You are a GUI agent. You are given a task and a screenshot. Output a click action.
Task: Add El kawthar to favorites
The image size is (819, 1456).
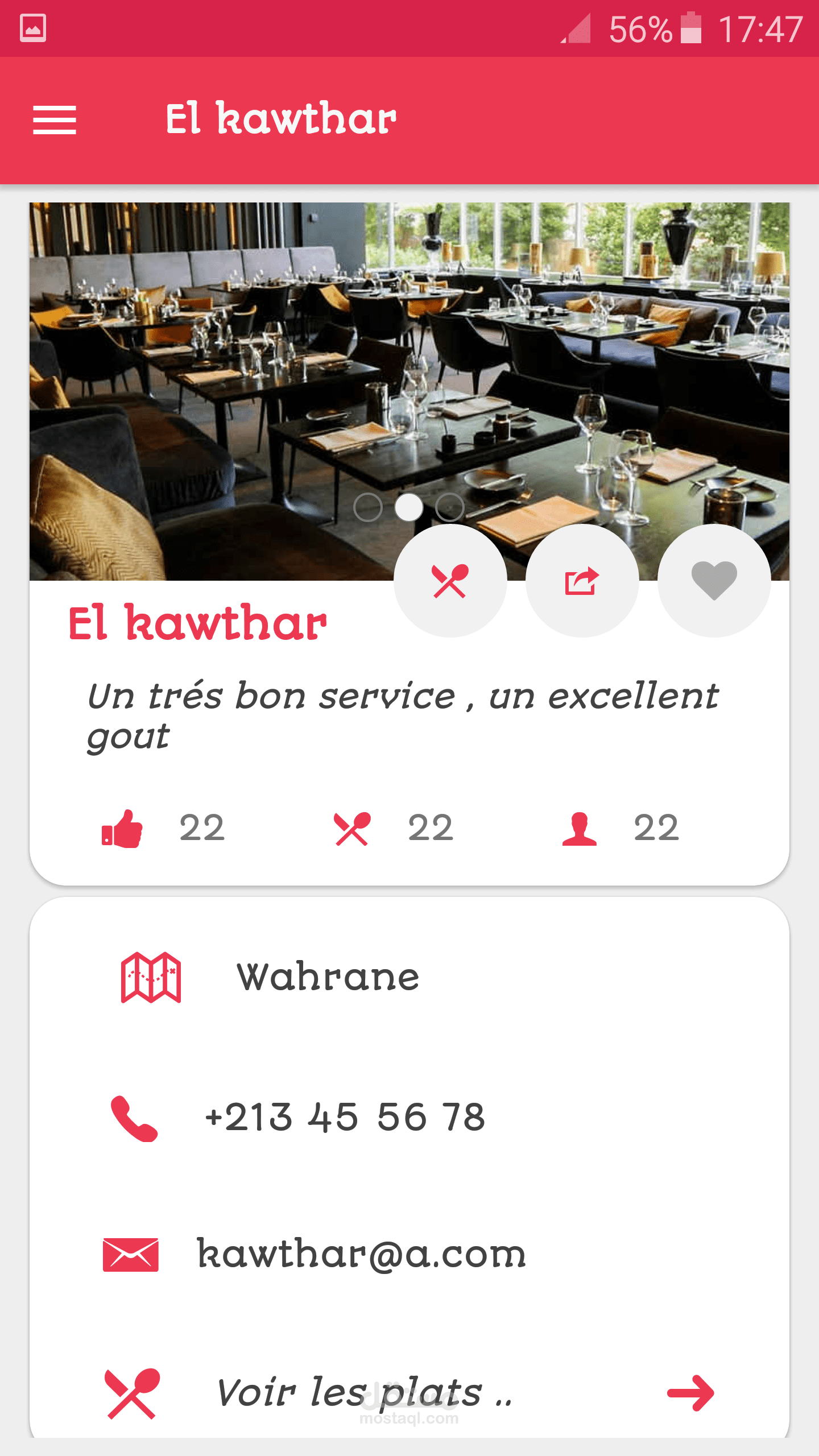pos(714,581)
